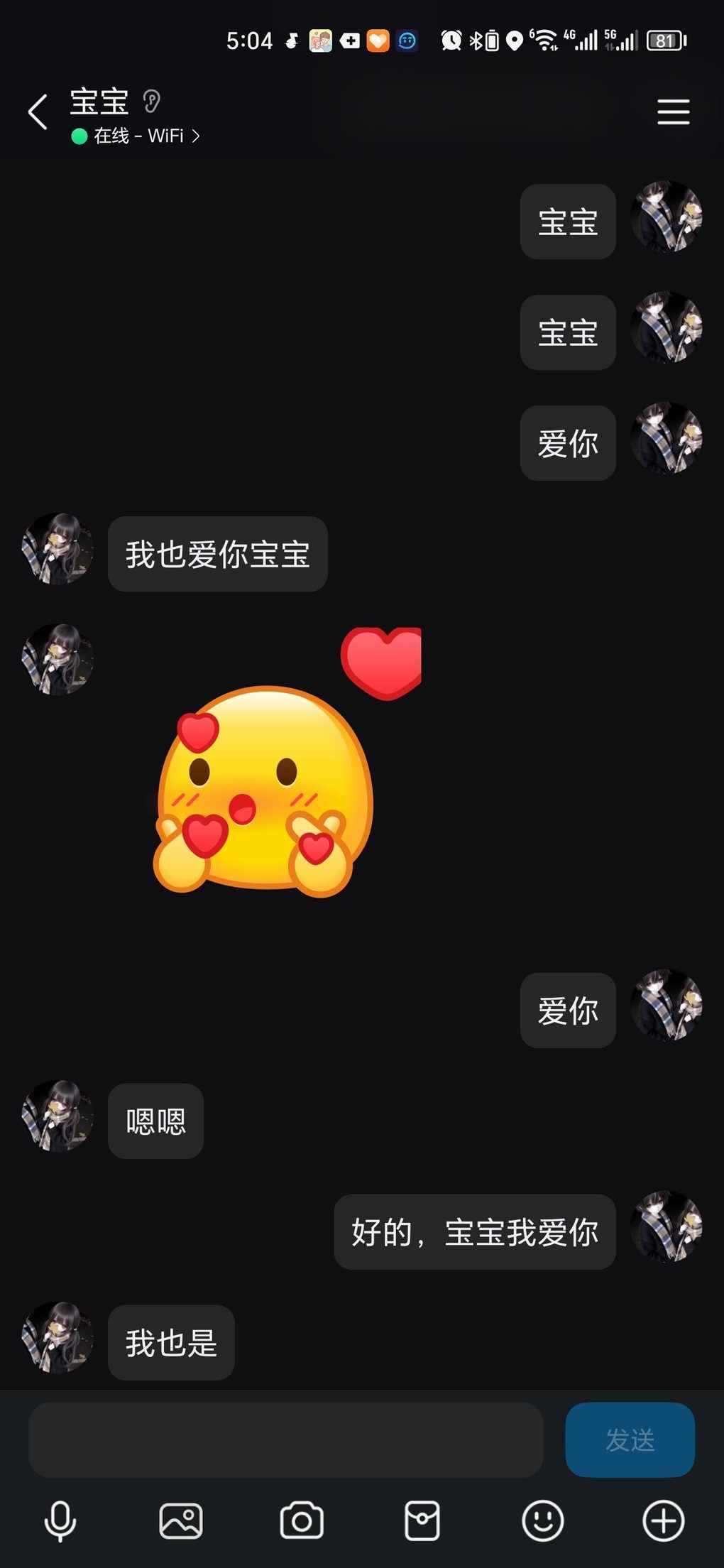Open the emoji sticker panel
724x1568 pixels.
[x=543, y=1521]
